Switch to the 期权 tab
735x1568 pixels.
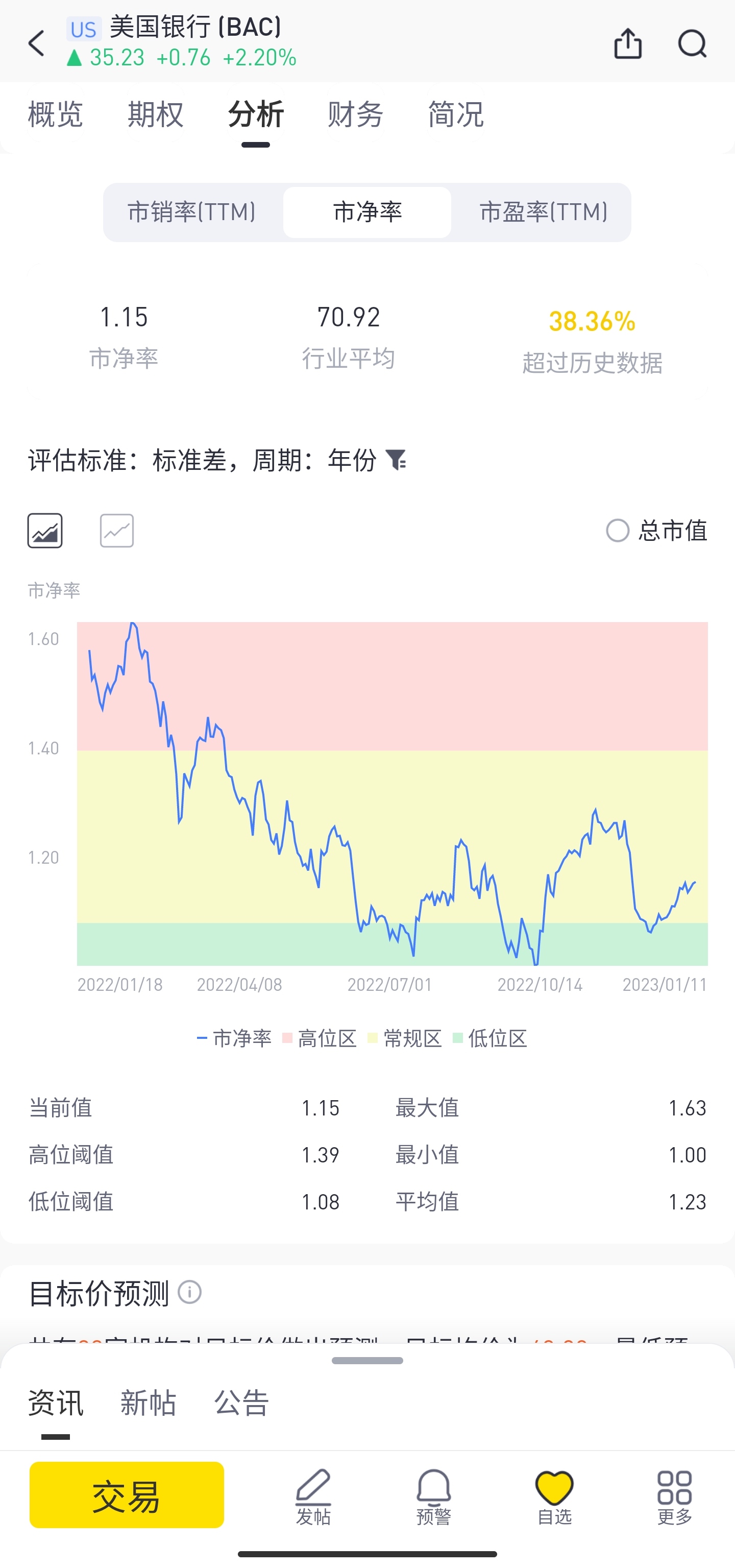pyautogui.click(x=155, y=114)
